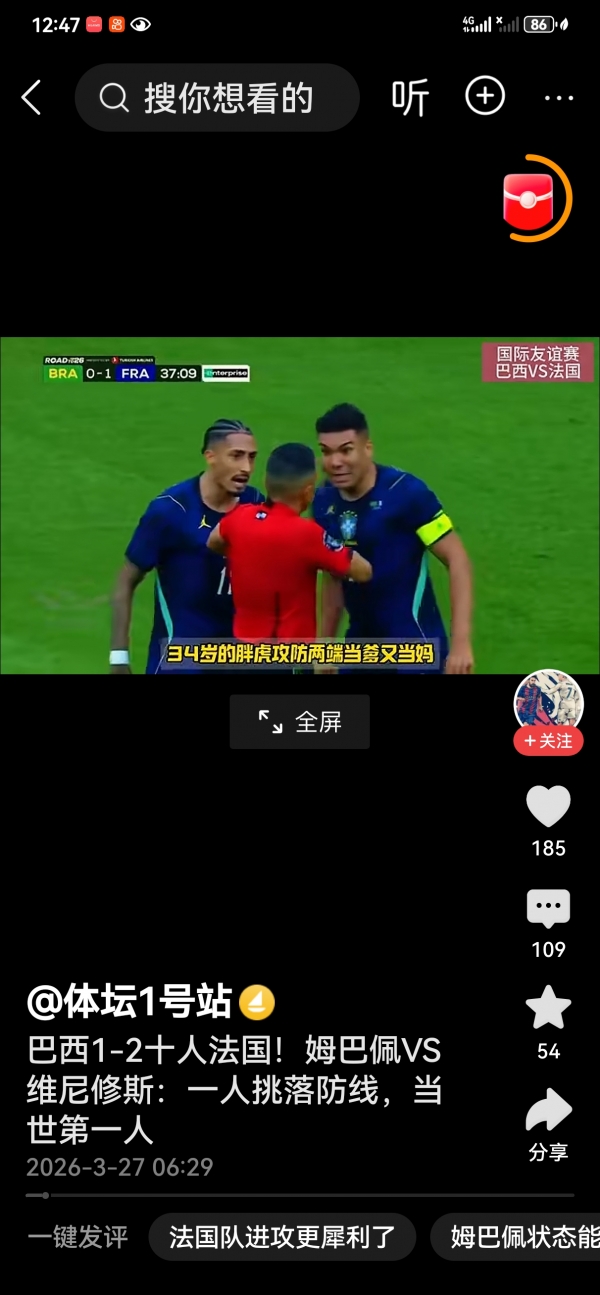Open the three-dot overflow menu
The image size is (600, 1295).
[x=558, y=98]
